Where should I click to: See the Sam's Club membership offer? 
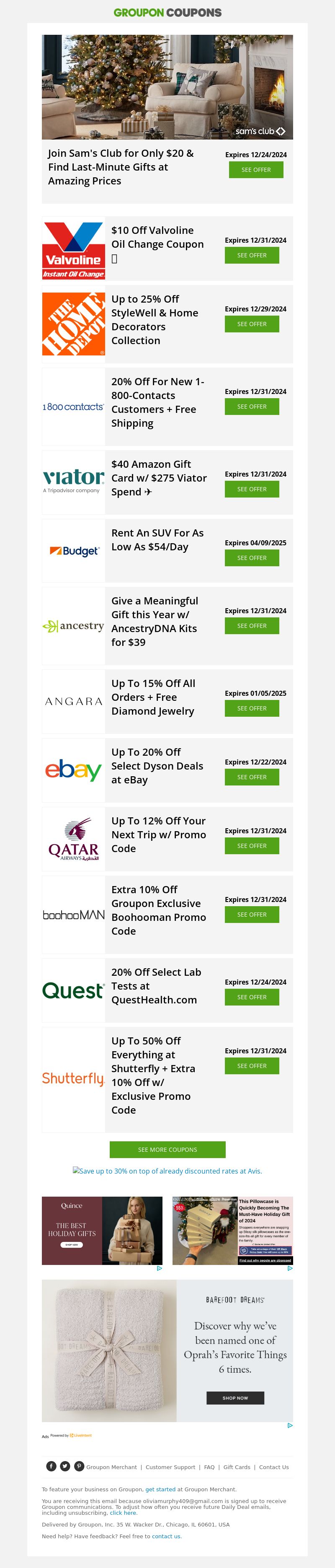pos(256,170)
